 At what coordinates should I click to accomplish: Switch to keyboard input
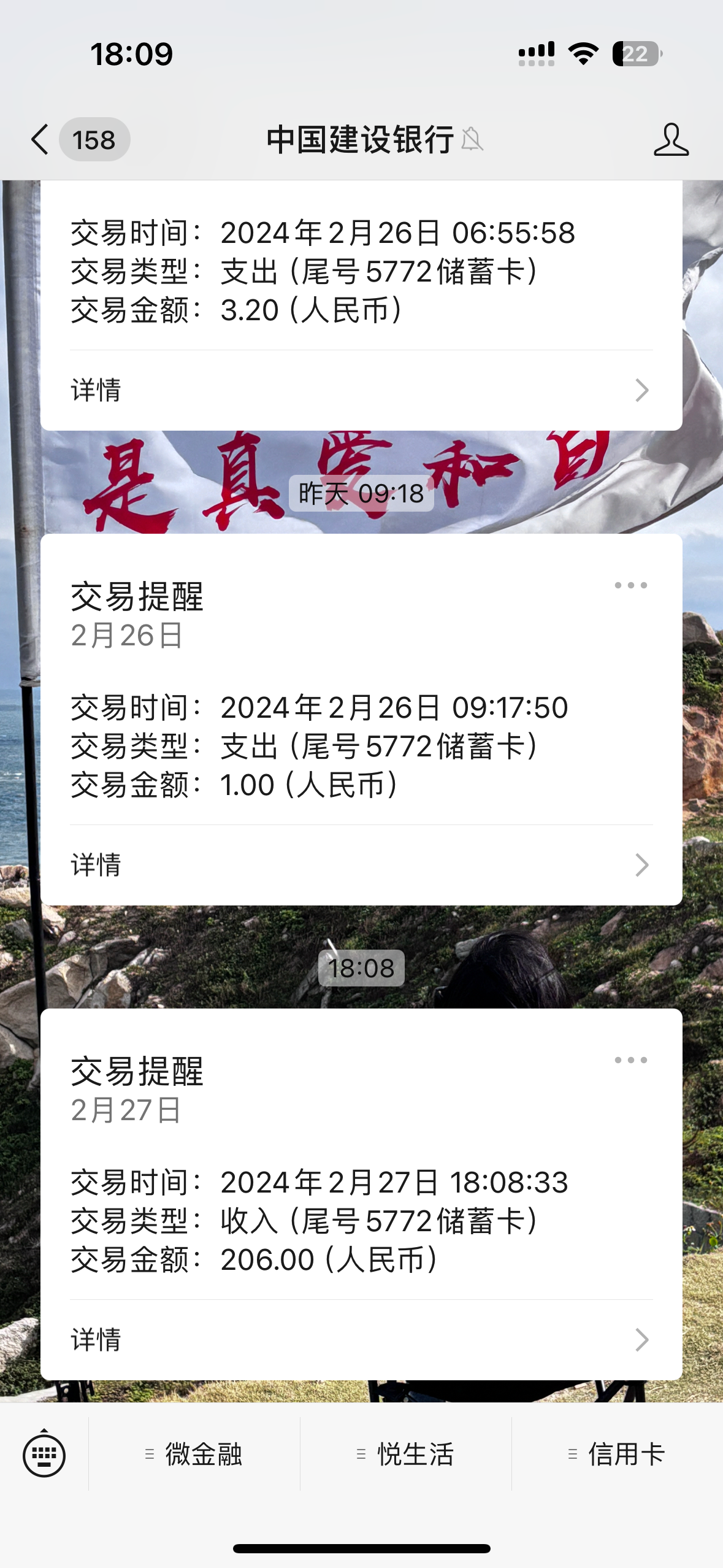tap(44, 1454)
